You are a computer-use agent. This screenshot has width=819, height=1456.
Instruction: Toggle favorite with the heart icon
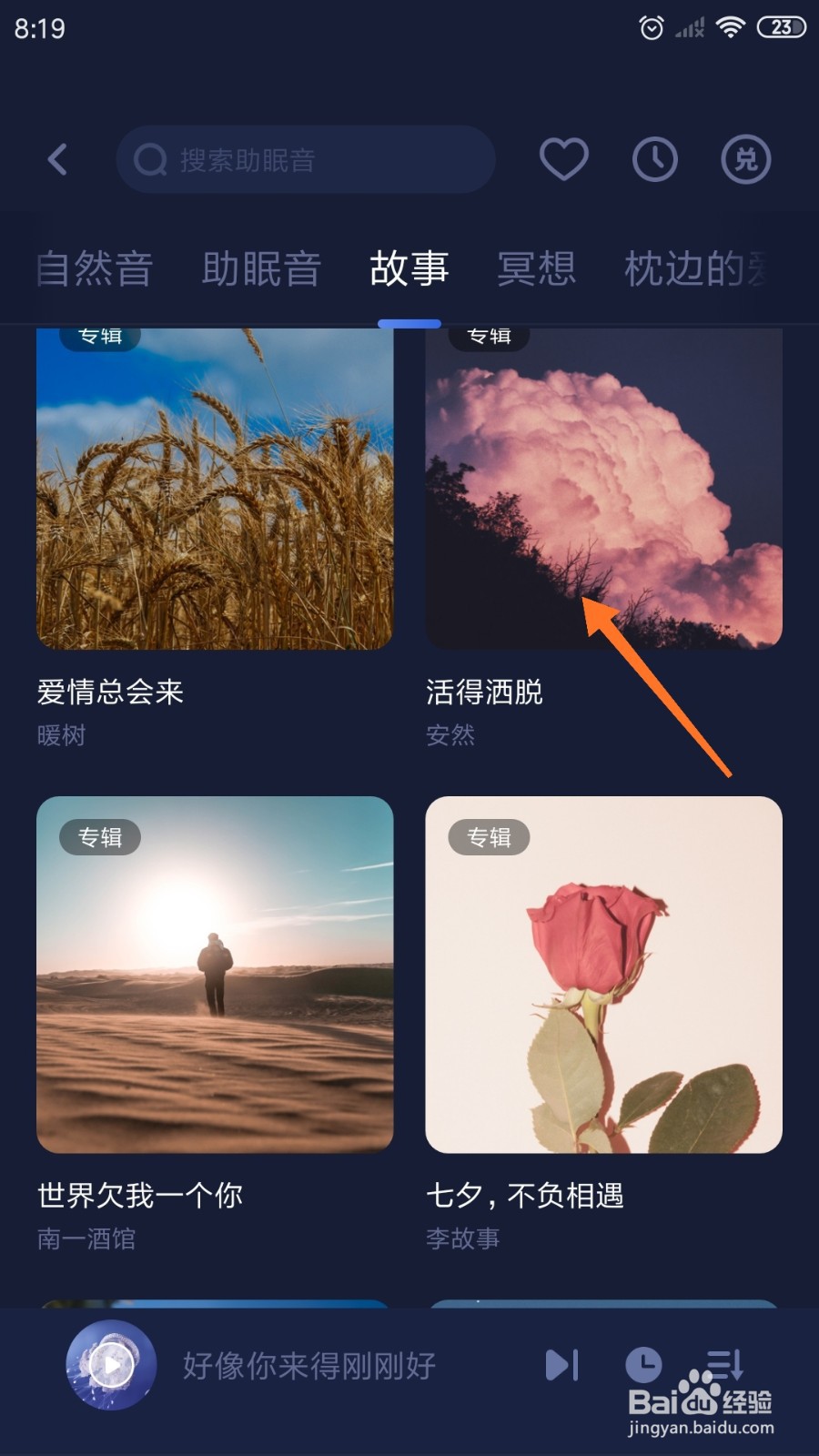tap(563, 158)
